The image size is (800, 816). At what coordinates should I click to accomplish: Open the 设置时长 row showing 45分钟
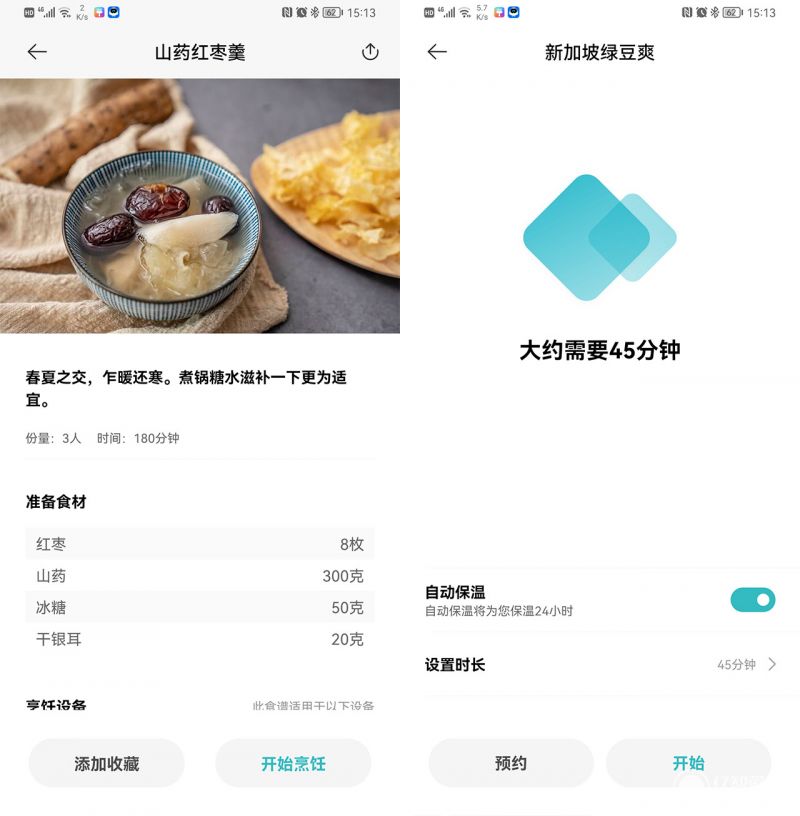[600, 665]
